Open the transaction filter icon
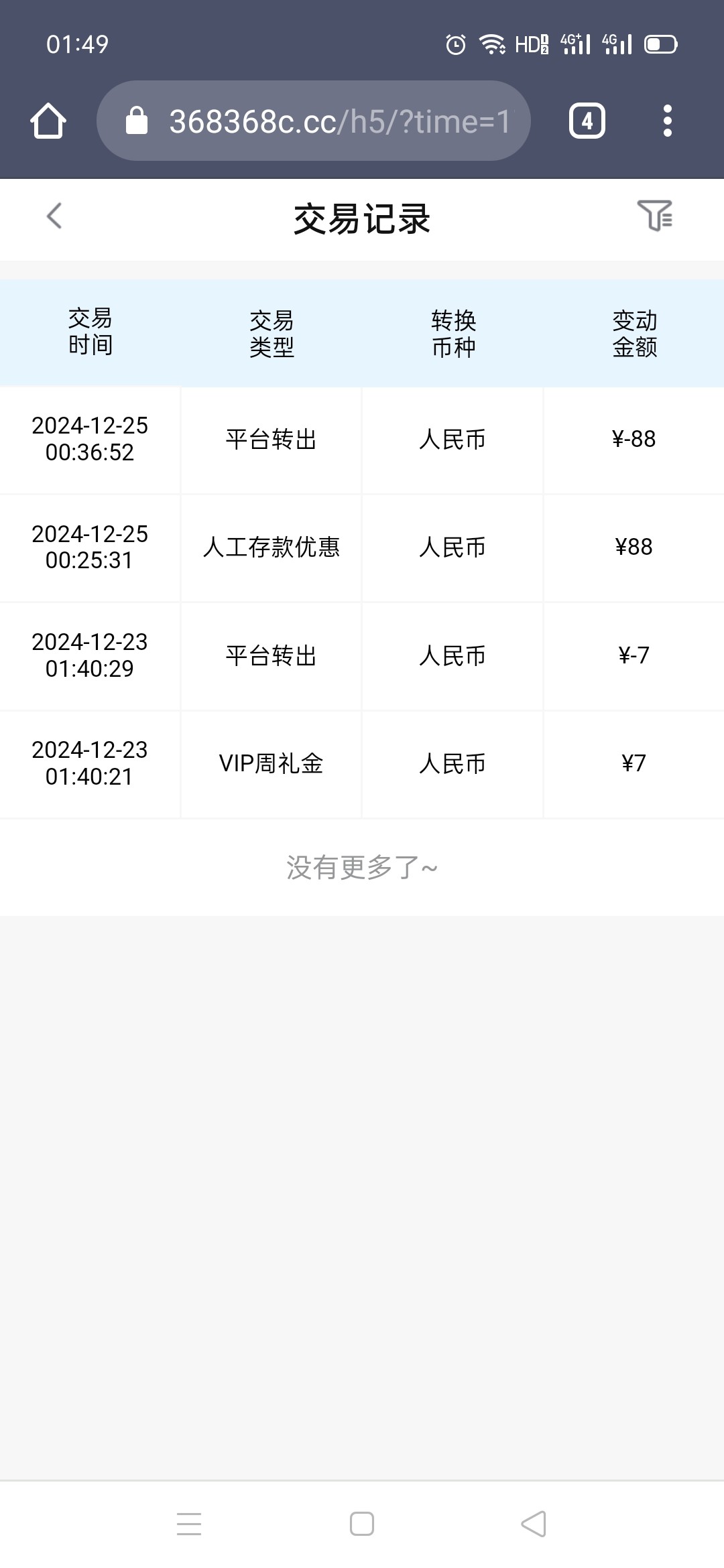The image size is (724, 1568). (x=655, y=216)
